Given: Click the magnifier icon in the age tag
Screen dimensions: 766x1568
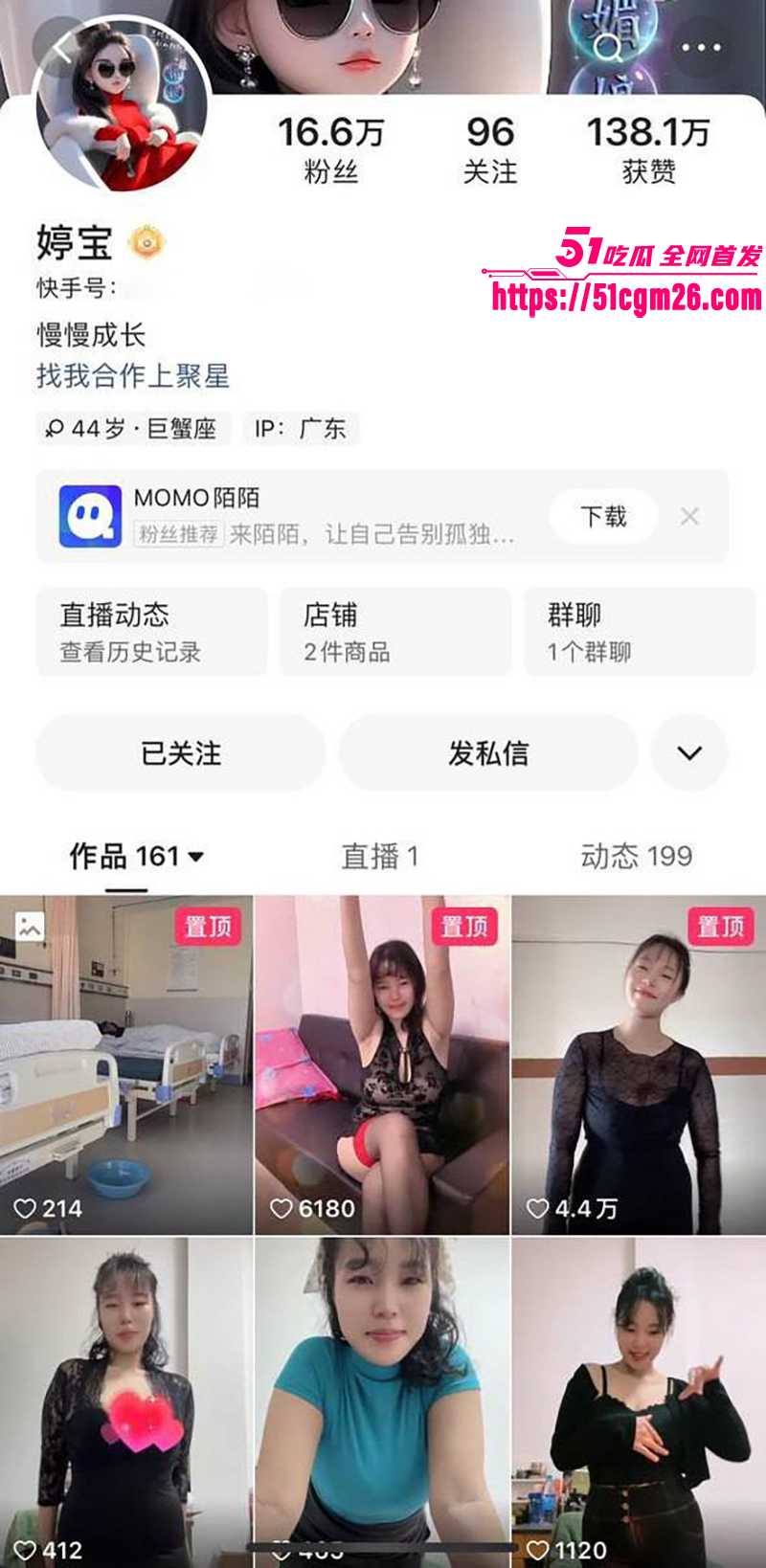Looking at the screenshot, I should (x=55, y=429).
